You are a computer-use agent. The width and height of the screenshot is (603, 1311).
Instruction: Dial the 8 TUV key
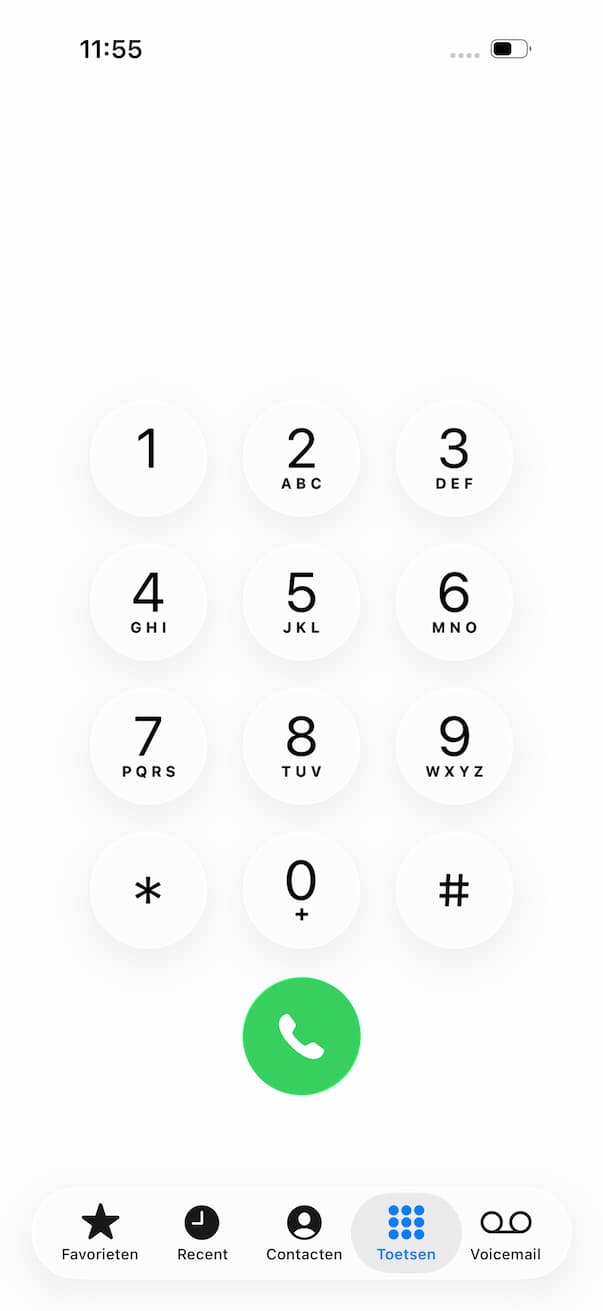click(301, 746)
